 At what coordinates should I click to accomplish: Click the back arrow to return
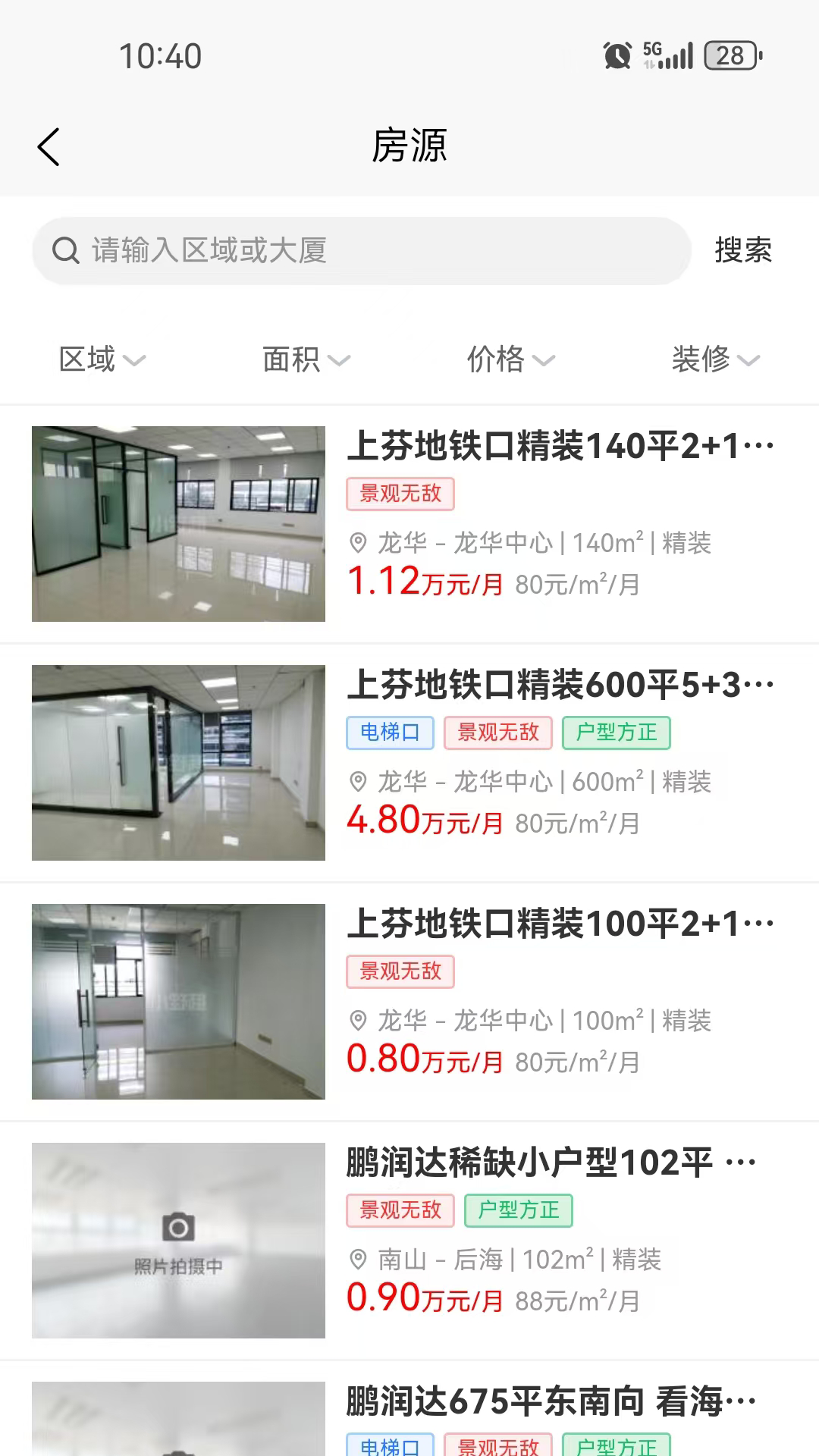(x=49, y=146)
